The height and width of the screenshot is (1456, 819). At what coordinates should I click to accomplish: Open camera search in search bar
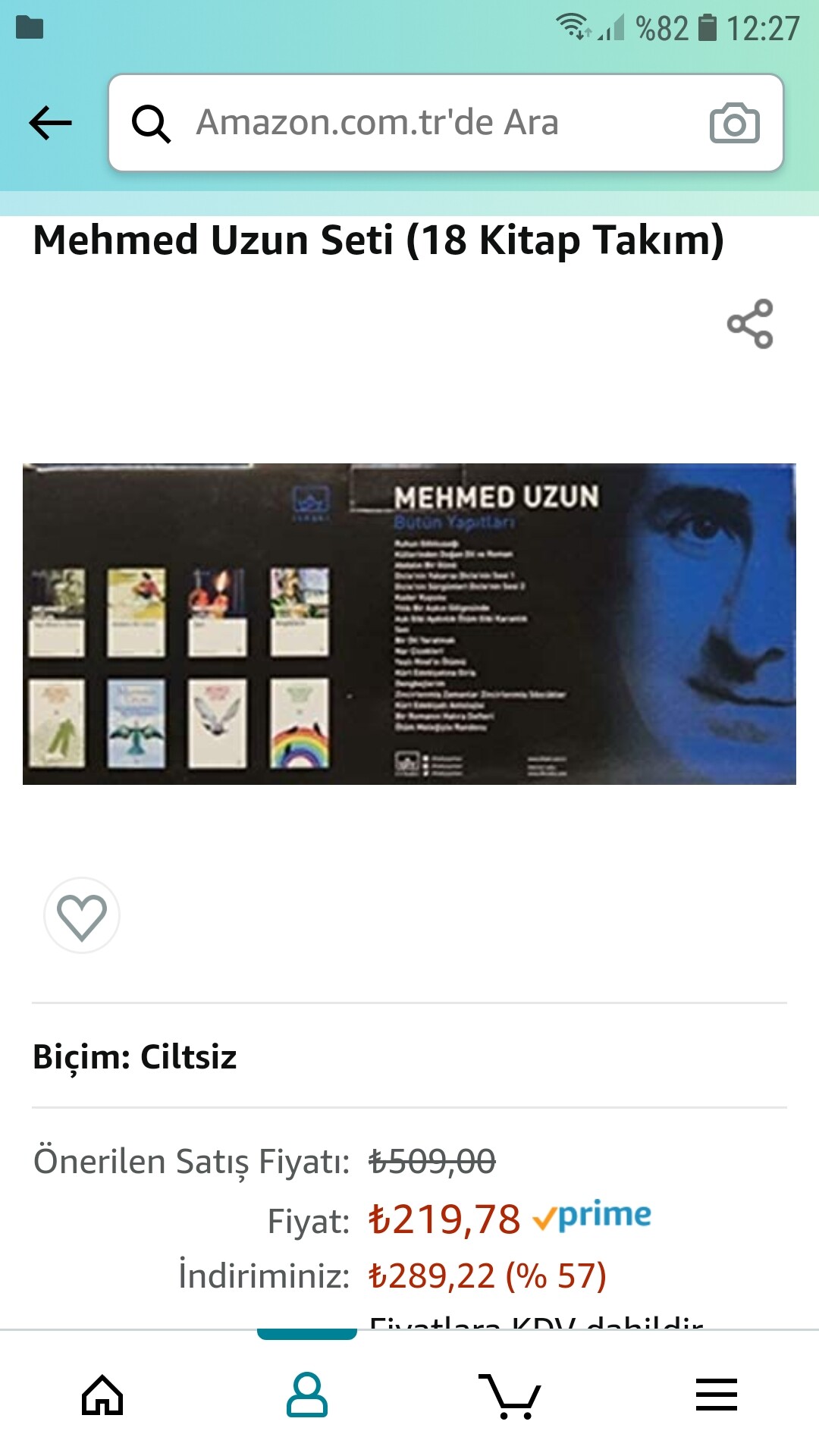[x=734, y=123]
